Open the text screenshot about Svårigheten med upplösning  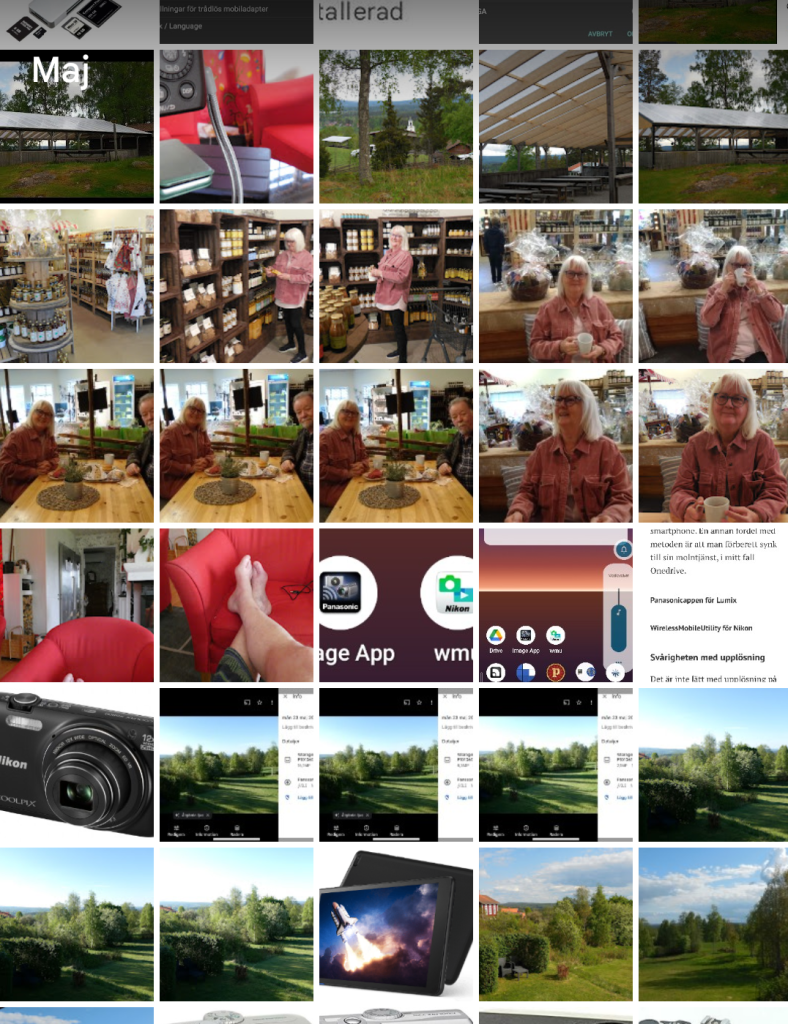713,605
